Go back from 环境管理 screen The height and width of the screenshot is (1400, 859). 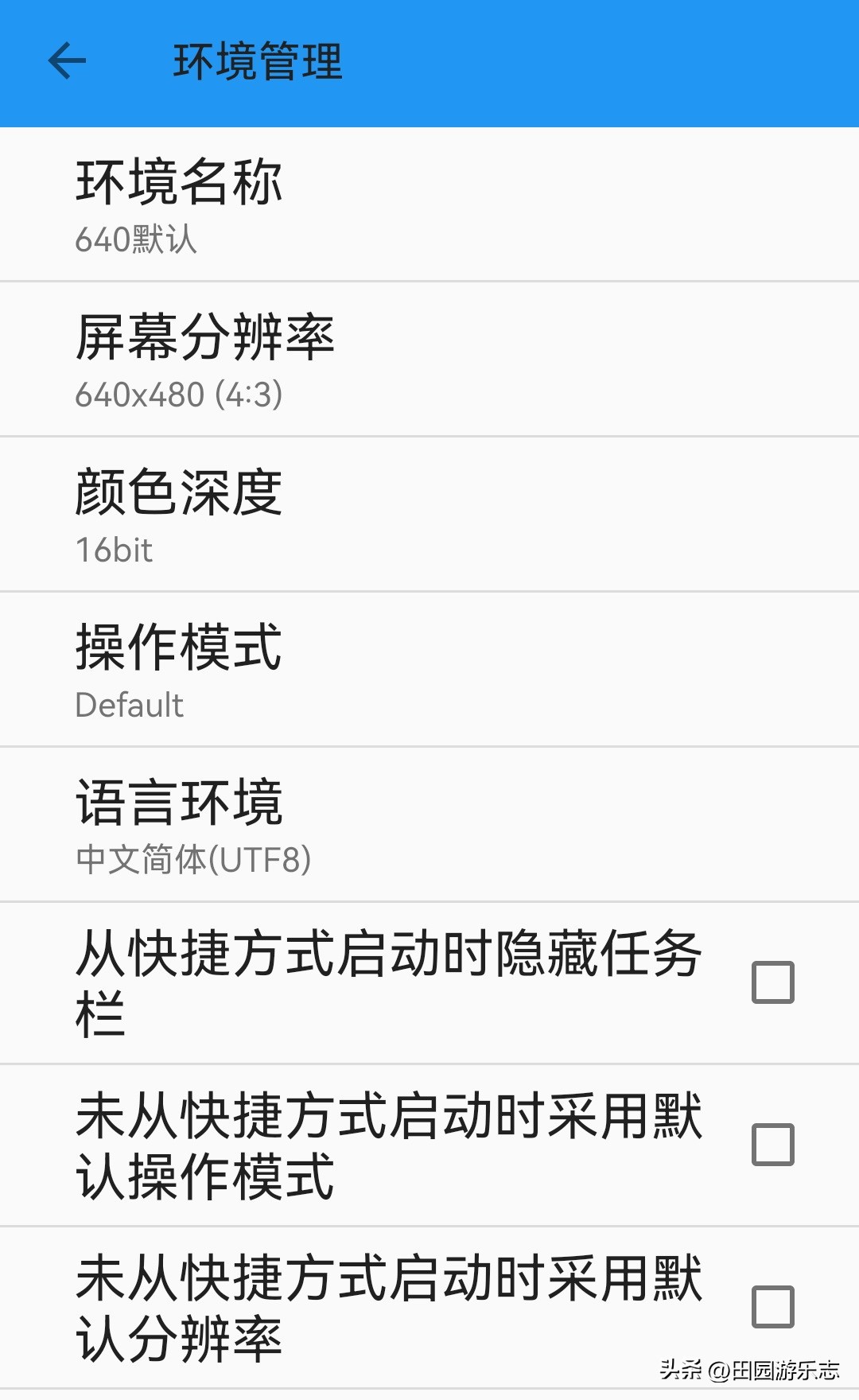pyautogui.click(x=67, y=61)
